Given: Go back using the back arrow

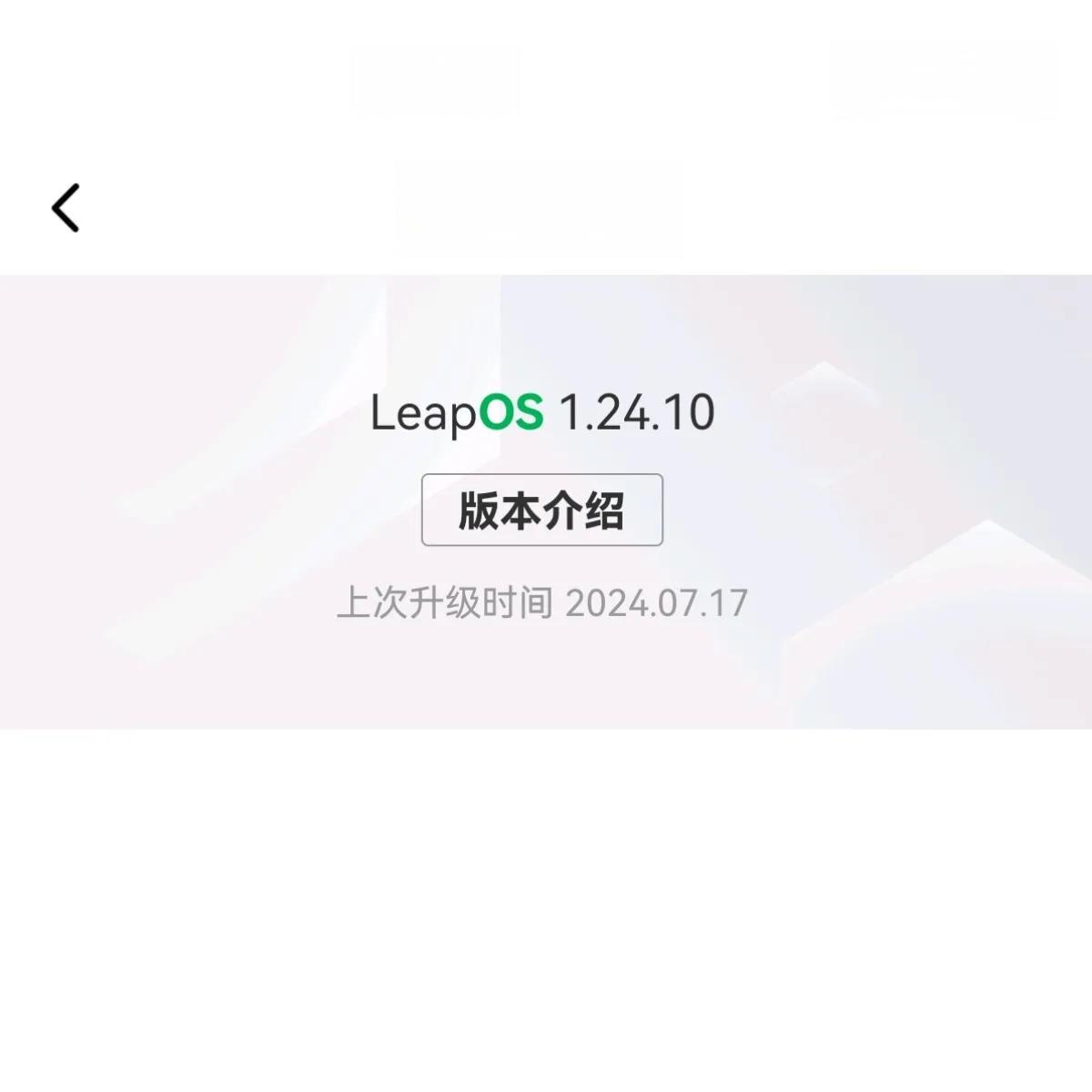Looking at the screenshot, I should (x=66, y=207).
